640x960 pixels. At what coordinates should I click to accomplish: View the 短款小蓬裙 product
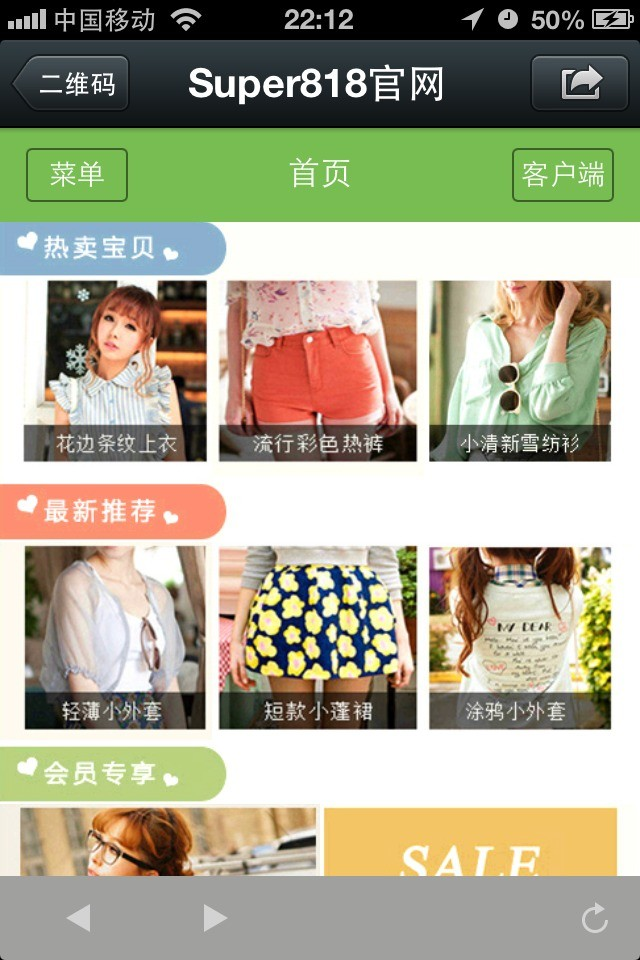pyautogui.click(x=318, y=637)
